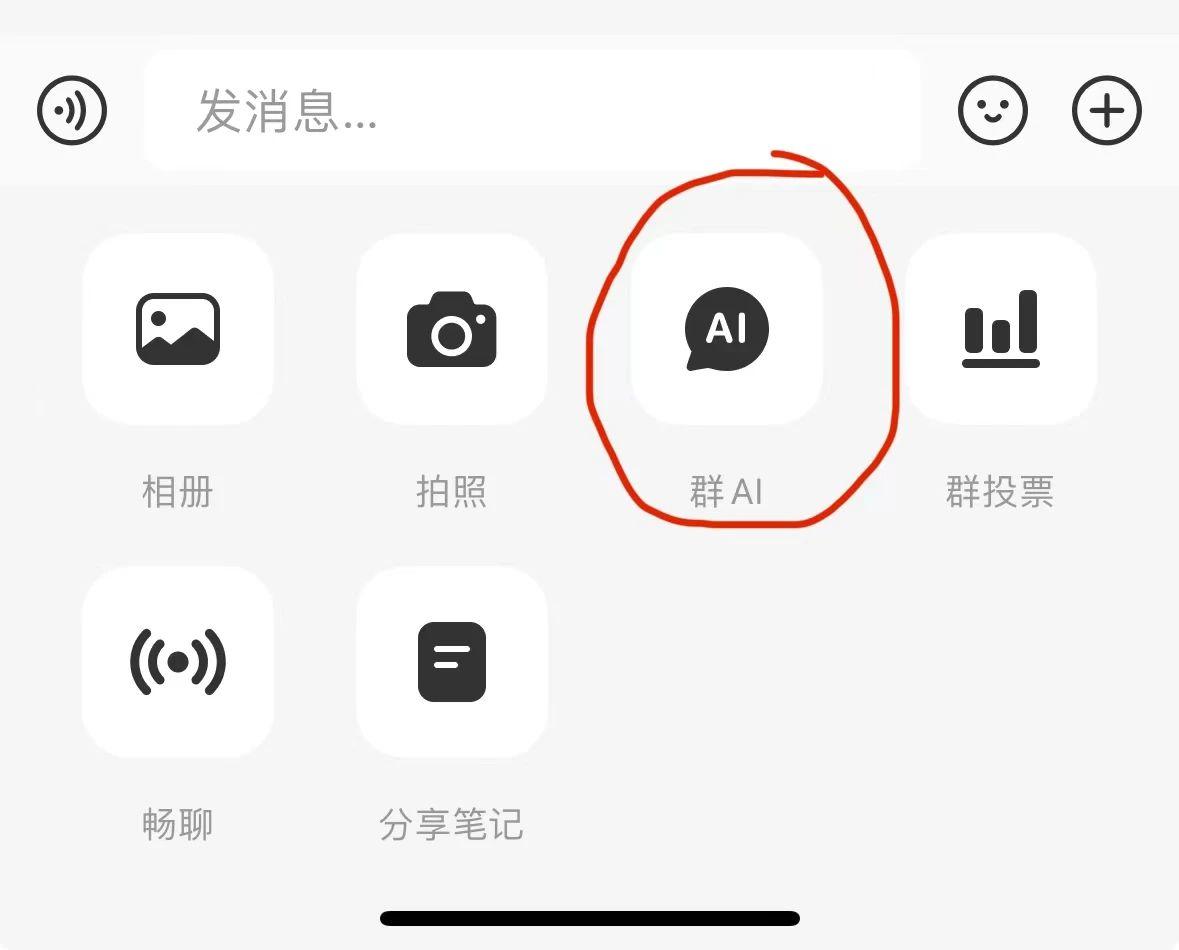Screen dimensions: 1179x950
Task: Launch 拍照 camera option
Action: click(452, 330)
